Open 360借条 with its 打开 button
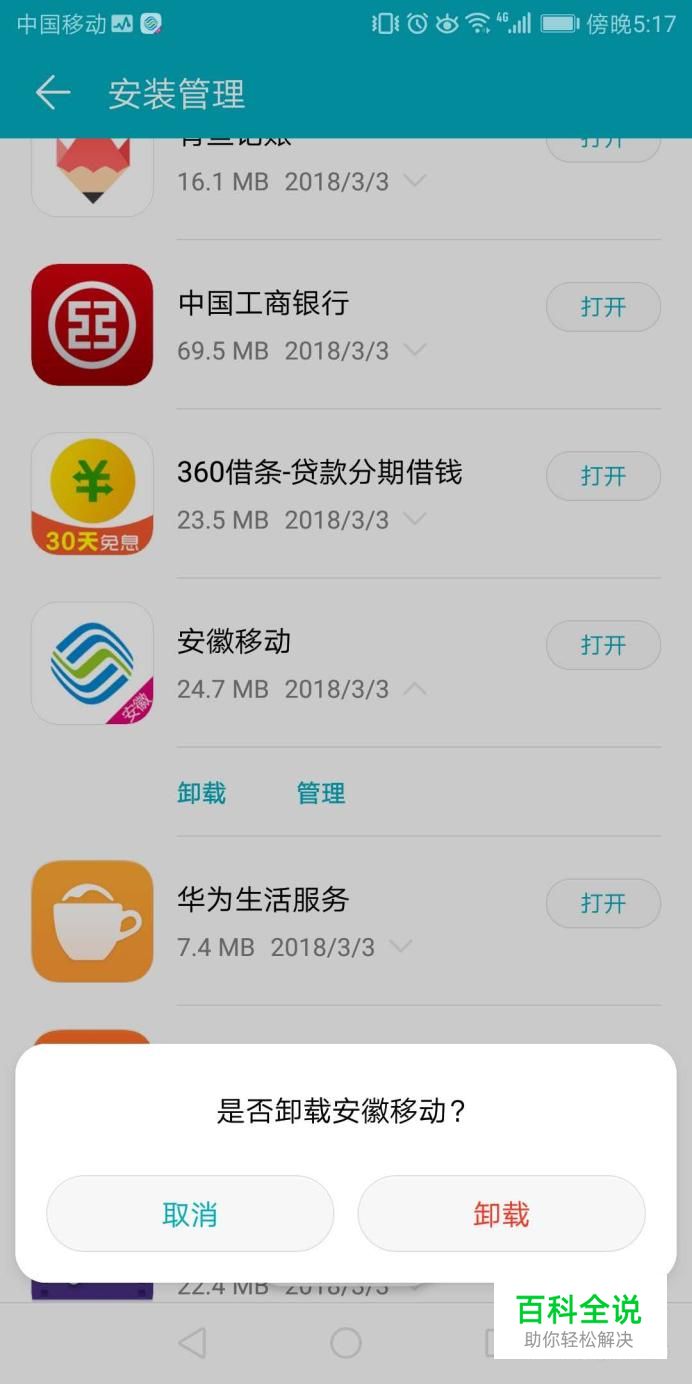Image resolution: width=692 pixels, height=1384 pixels. [x=603, y=476]
